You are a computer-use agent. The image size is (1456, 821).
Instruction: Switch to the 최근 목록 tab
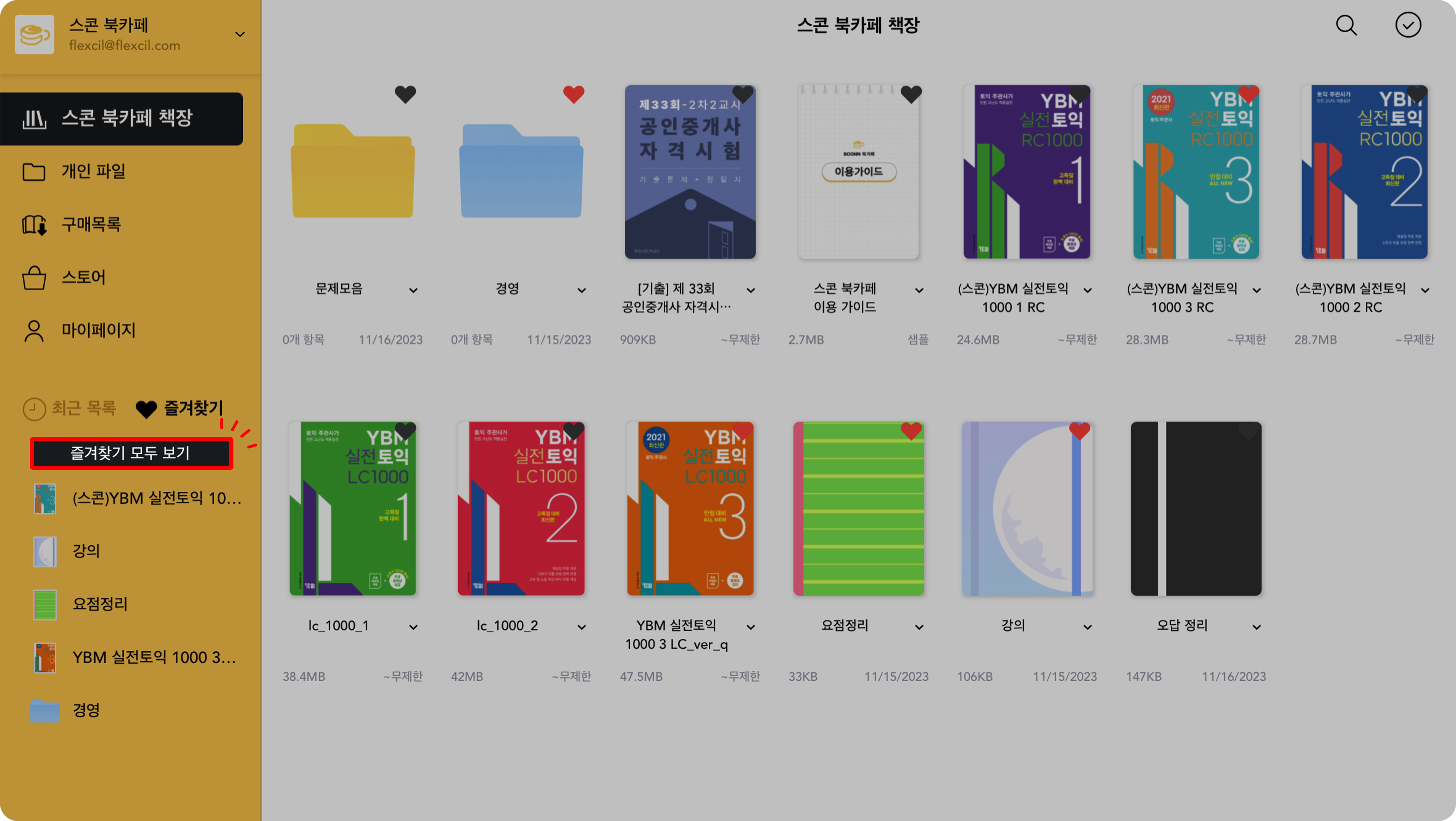(69, 408)
